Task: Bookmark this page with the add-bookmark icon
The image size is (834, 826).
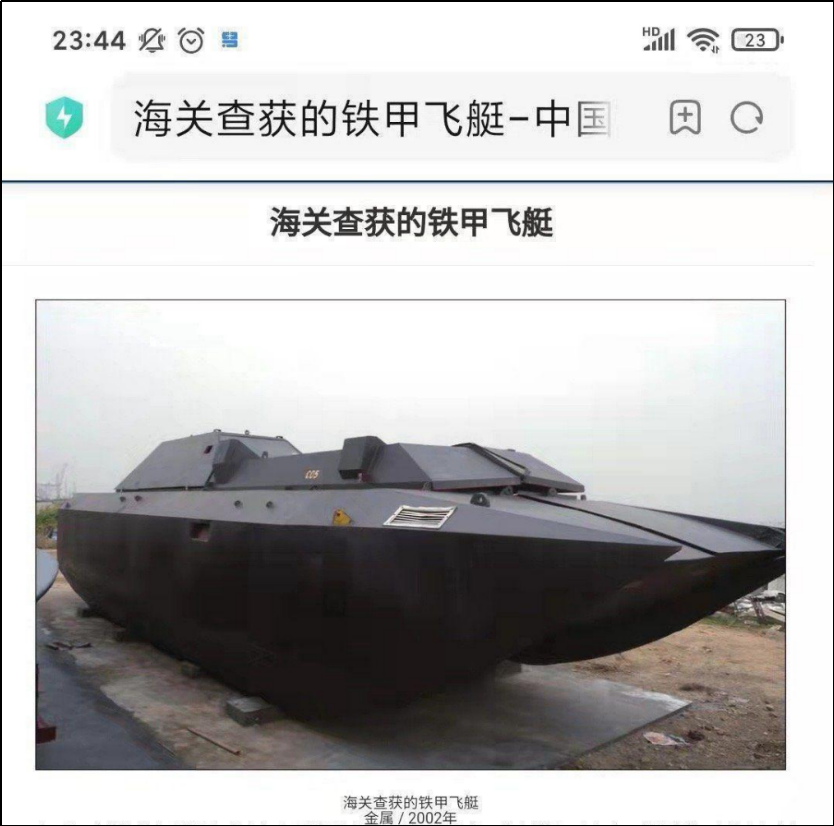Action: (x=685, y=119)
